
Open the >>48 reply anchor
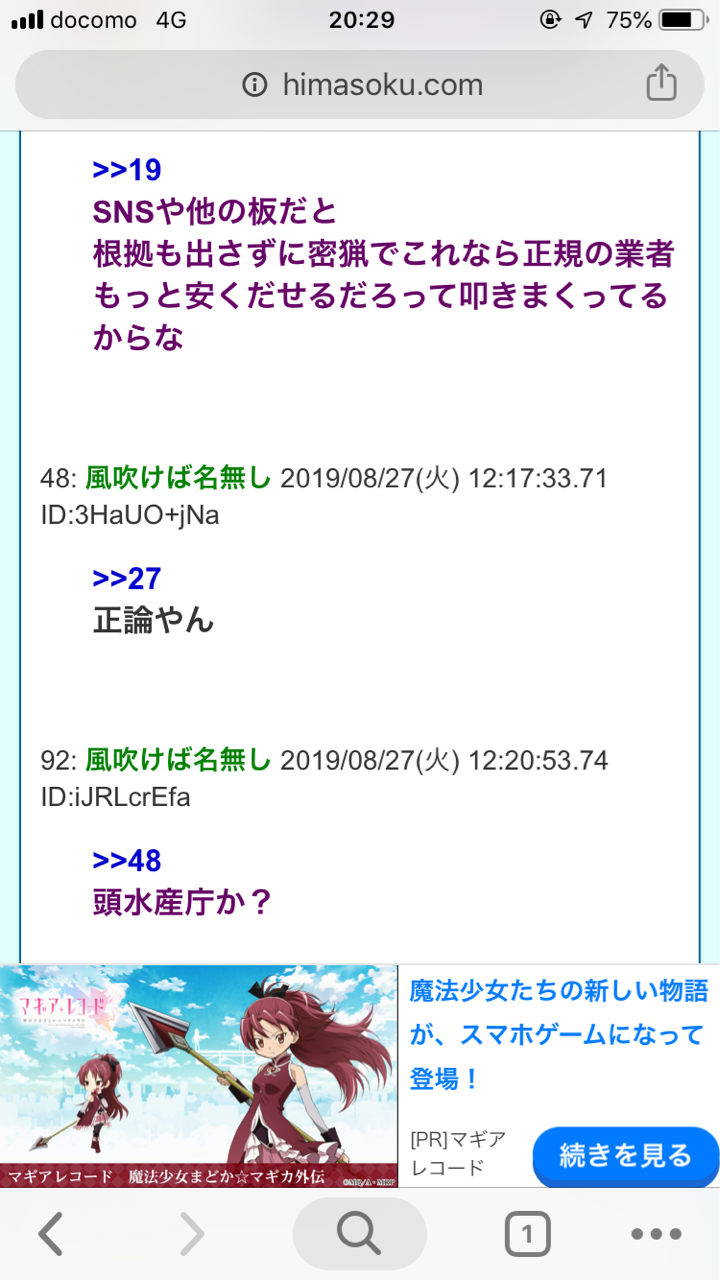[x=127, y=860]
